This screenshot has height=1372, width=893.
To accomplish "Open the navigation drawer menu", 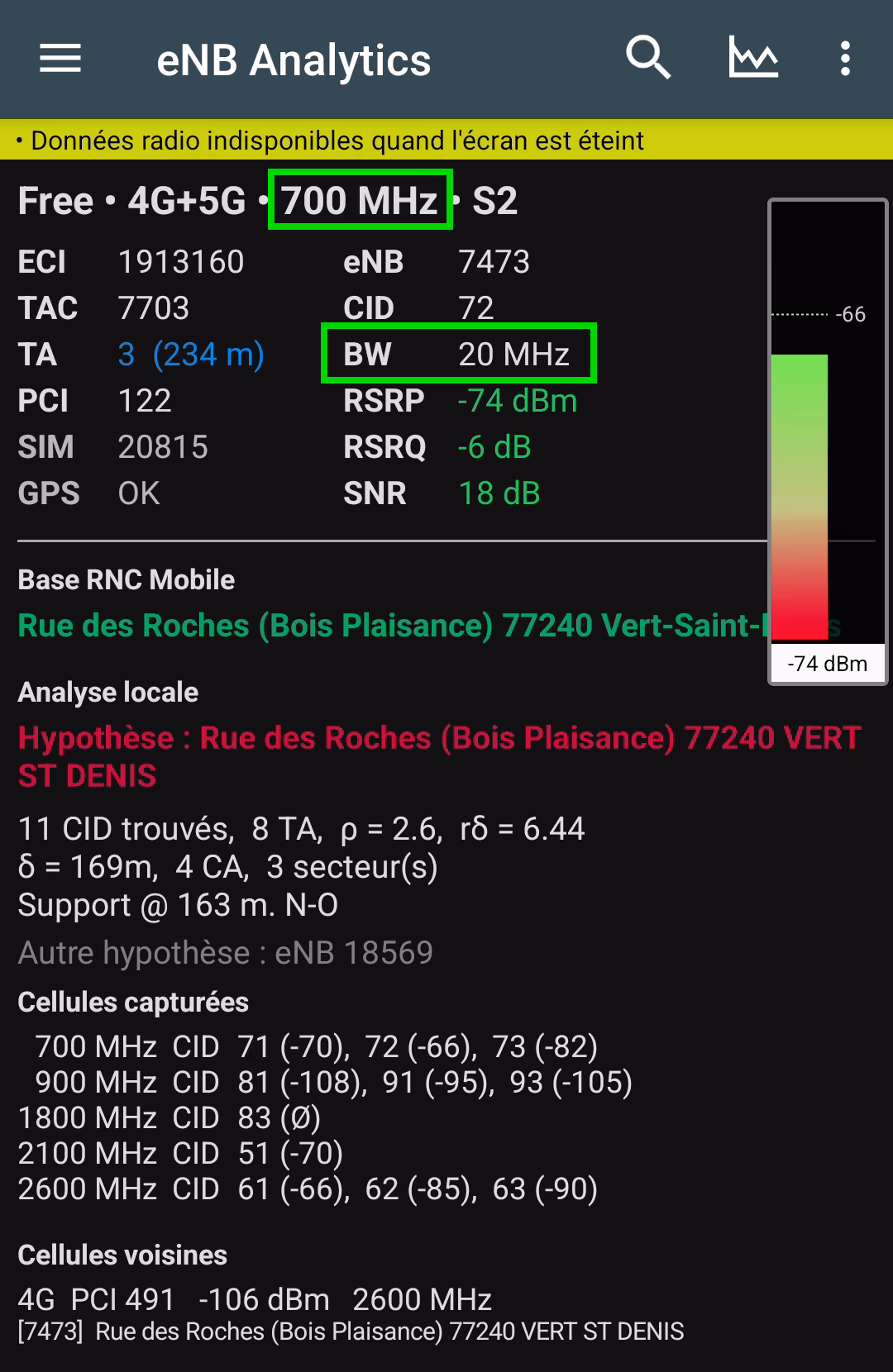I will tap(60, 59).
